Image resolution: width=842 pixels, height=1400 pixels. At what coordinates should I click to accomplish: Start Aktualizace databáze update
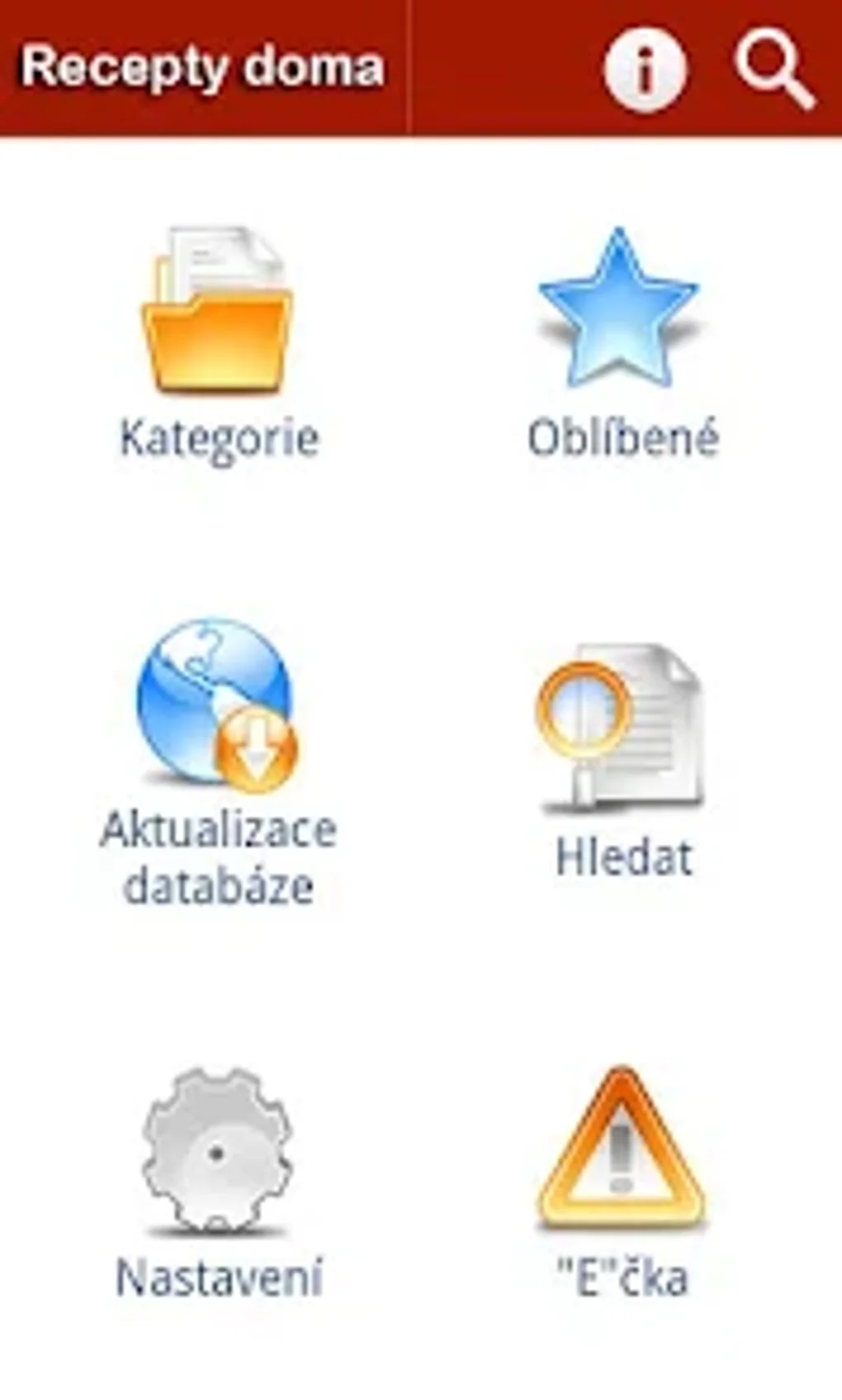[218, 759]
